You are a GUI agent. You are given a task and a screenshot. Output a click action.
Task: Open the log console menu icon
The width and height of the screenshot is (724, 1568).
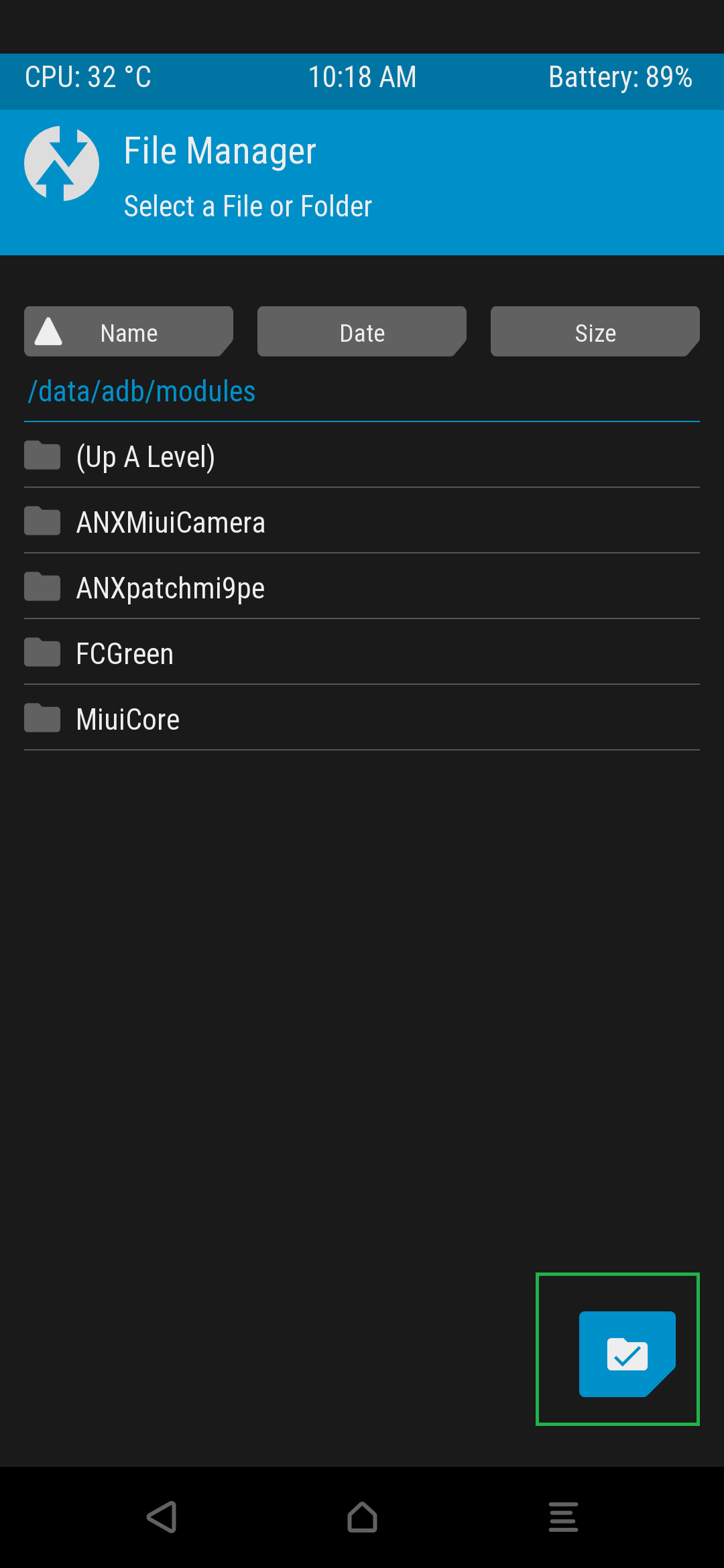563,1517
